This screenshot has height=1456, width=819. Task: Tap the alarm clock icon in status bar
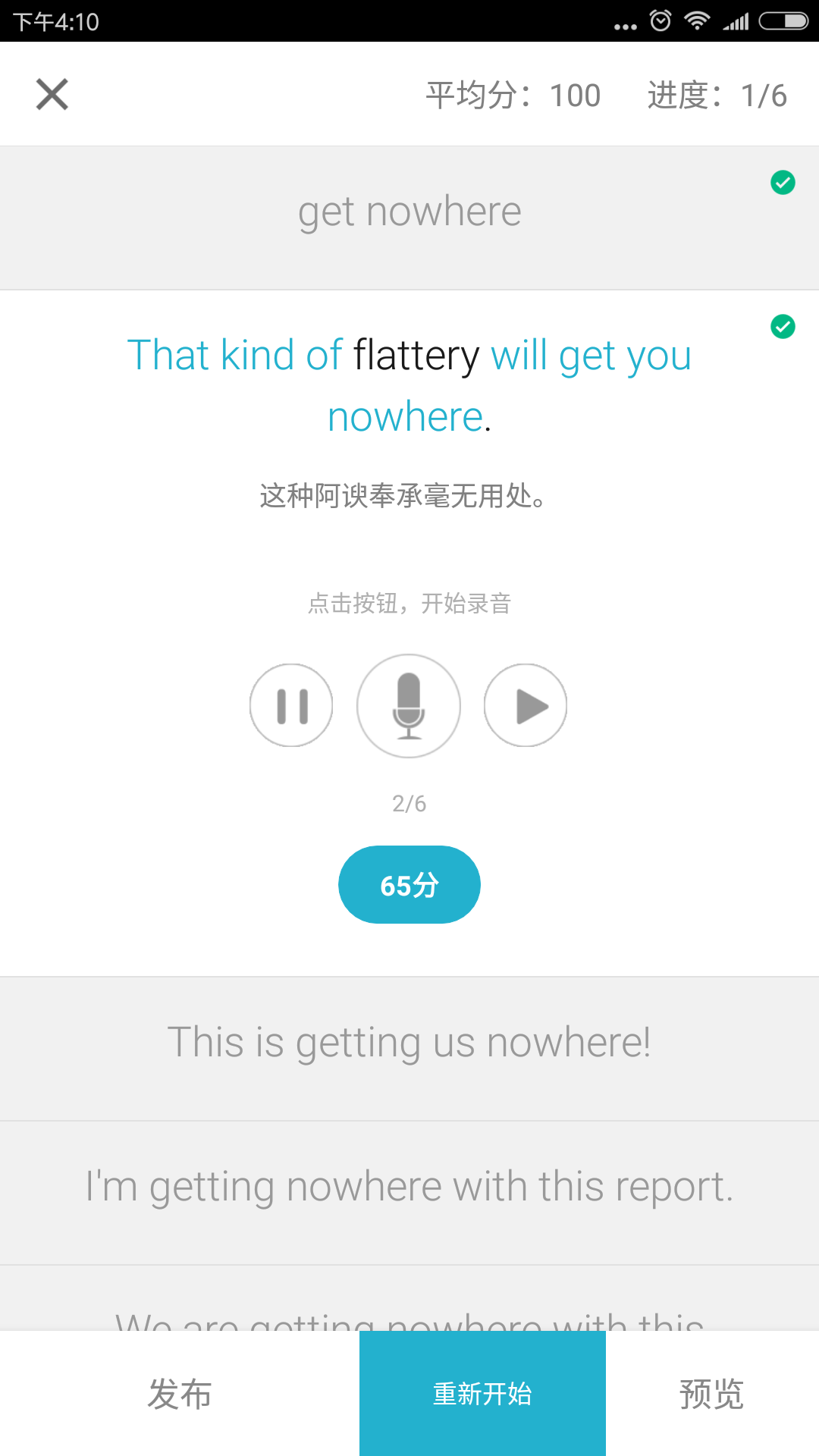(x=659, y=21)
